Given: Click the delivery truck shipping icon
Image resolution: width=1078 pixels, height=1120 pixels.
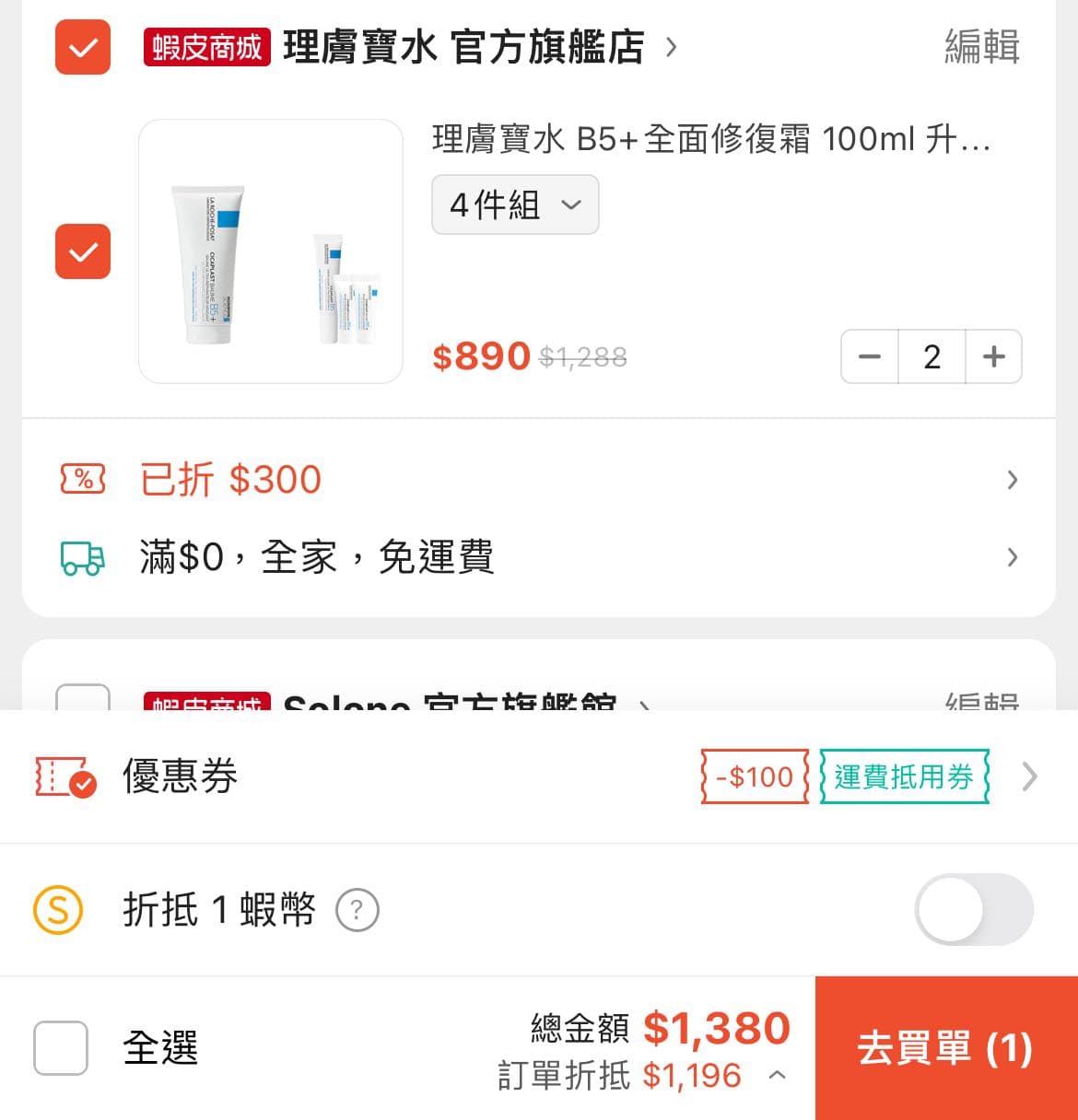Looking at the screenshot, I should pyautogui.click(x=82, y=556).
